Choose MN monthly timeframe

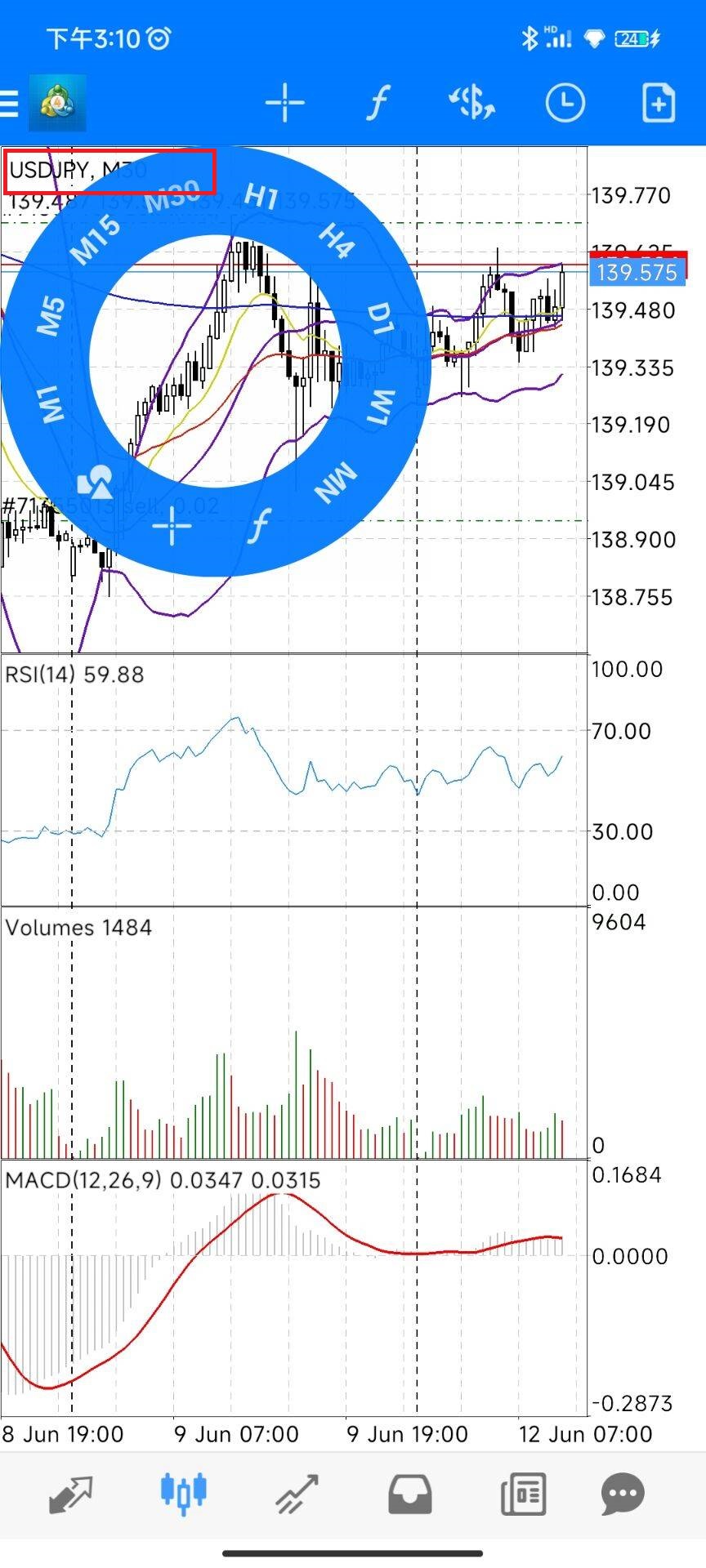tap(336, 483)
